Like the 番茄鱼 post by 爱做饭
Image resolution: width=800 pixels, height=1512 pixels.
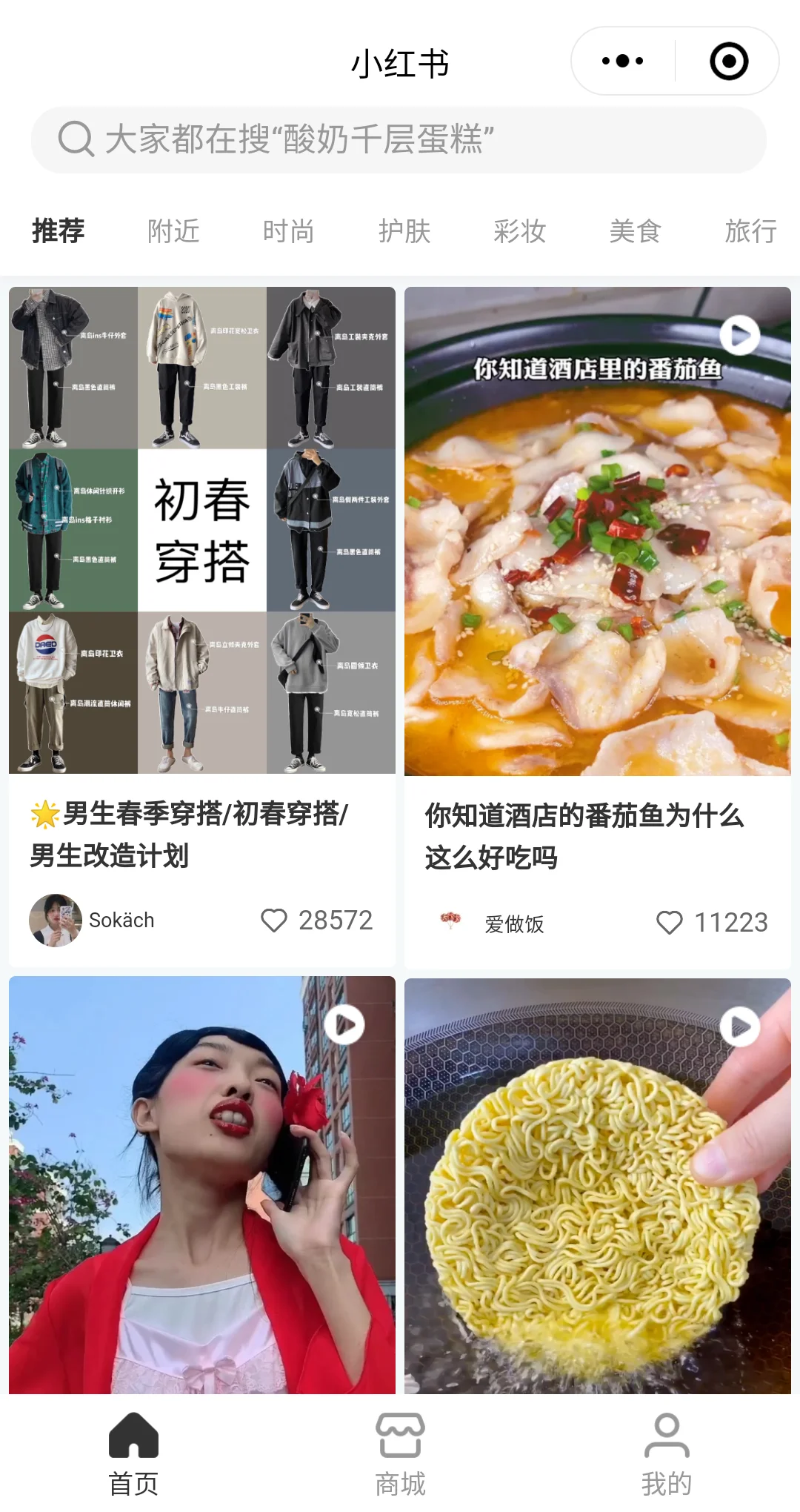(670, 923)
